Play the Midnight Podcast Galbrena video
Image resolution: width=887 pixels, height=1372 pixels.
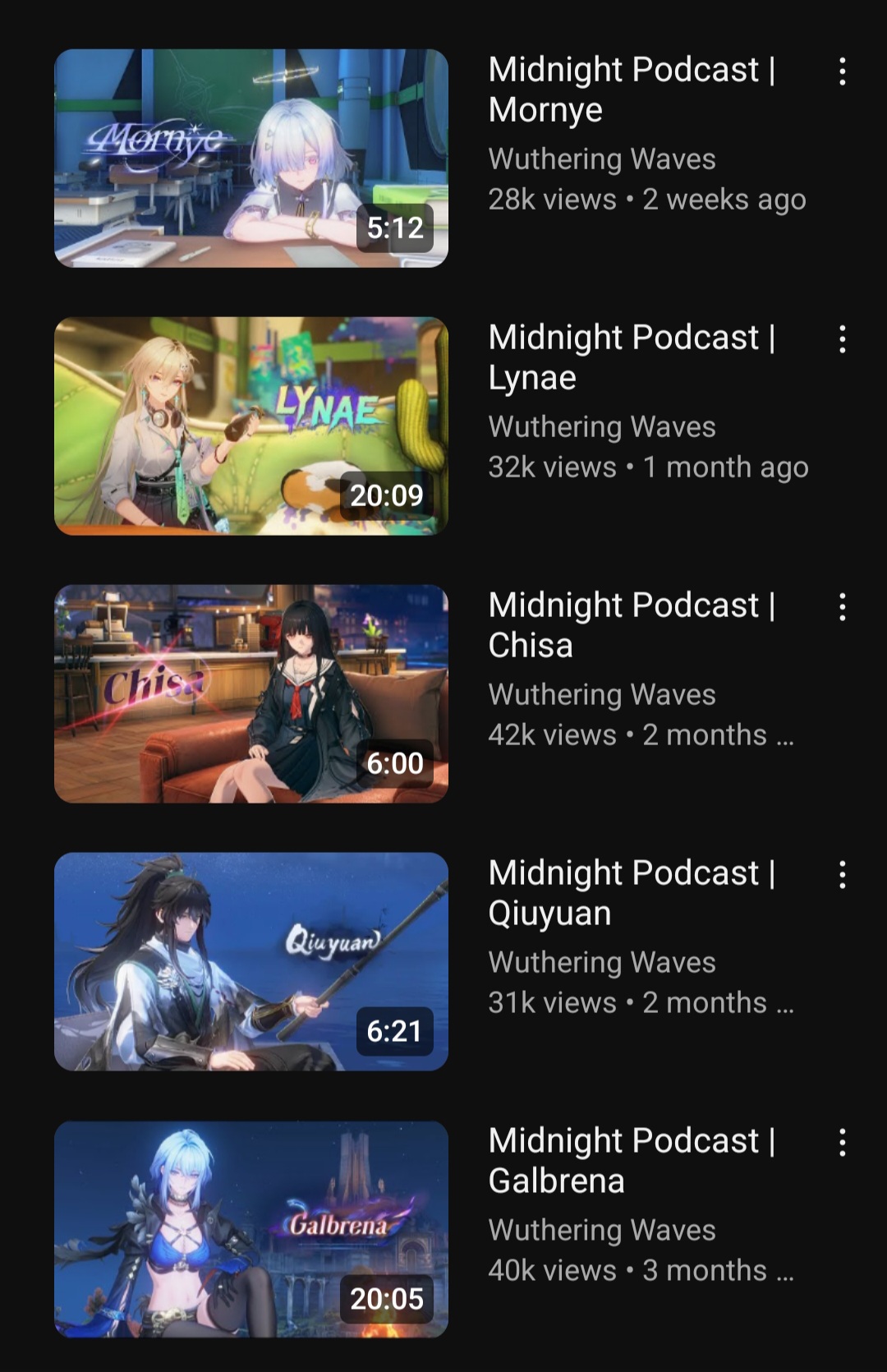[x=251, y=1230]
